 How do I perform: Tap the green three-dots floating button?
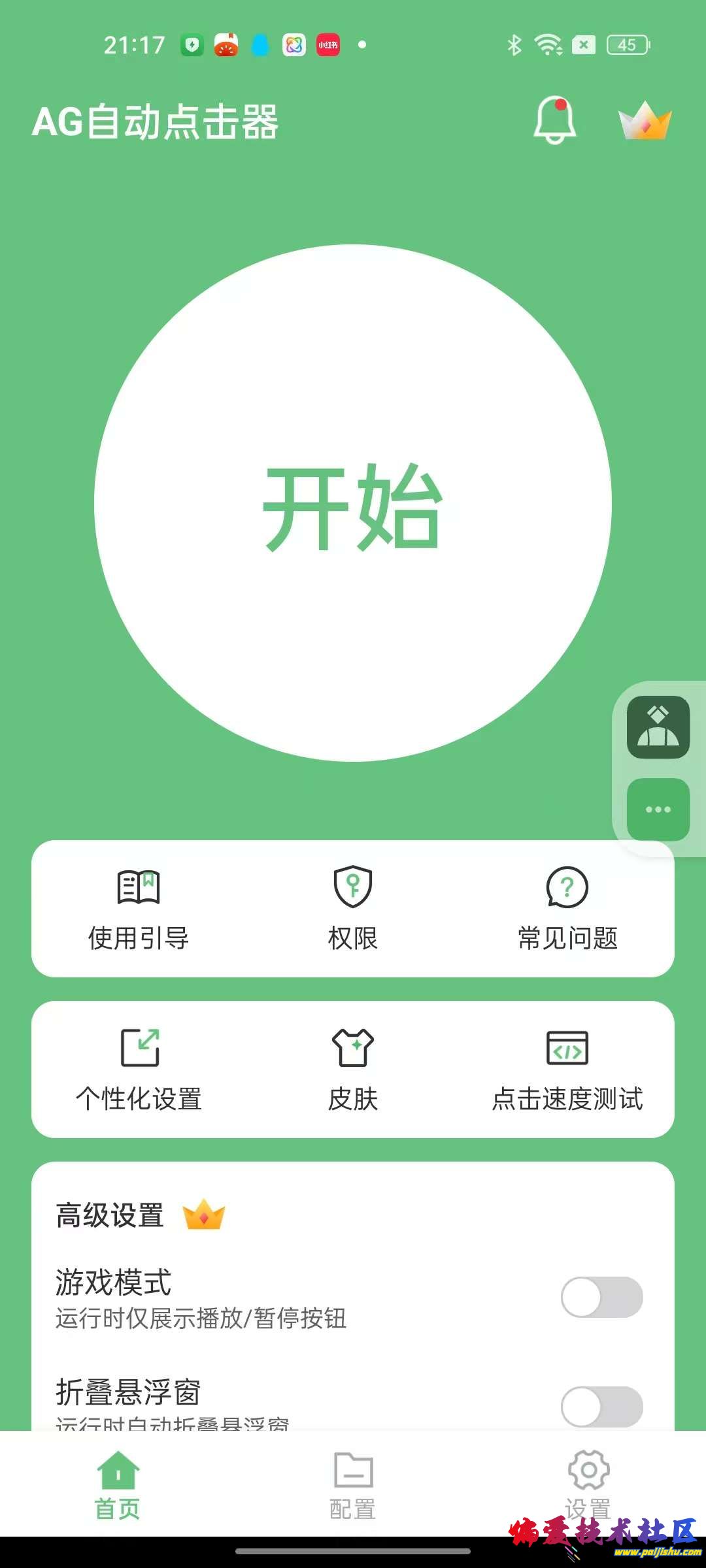658,809
